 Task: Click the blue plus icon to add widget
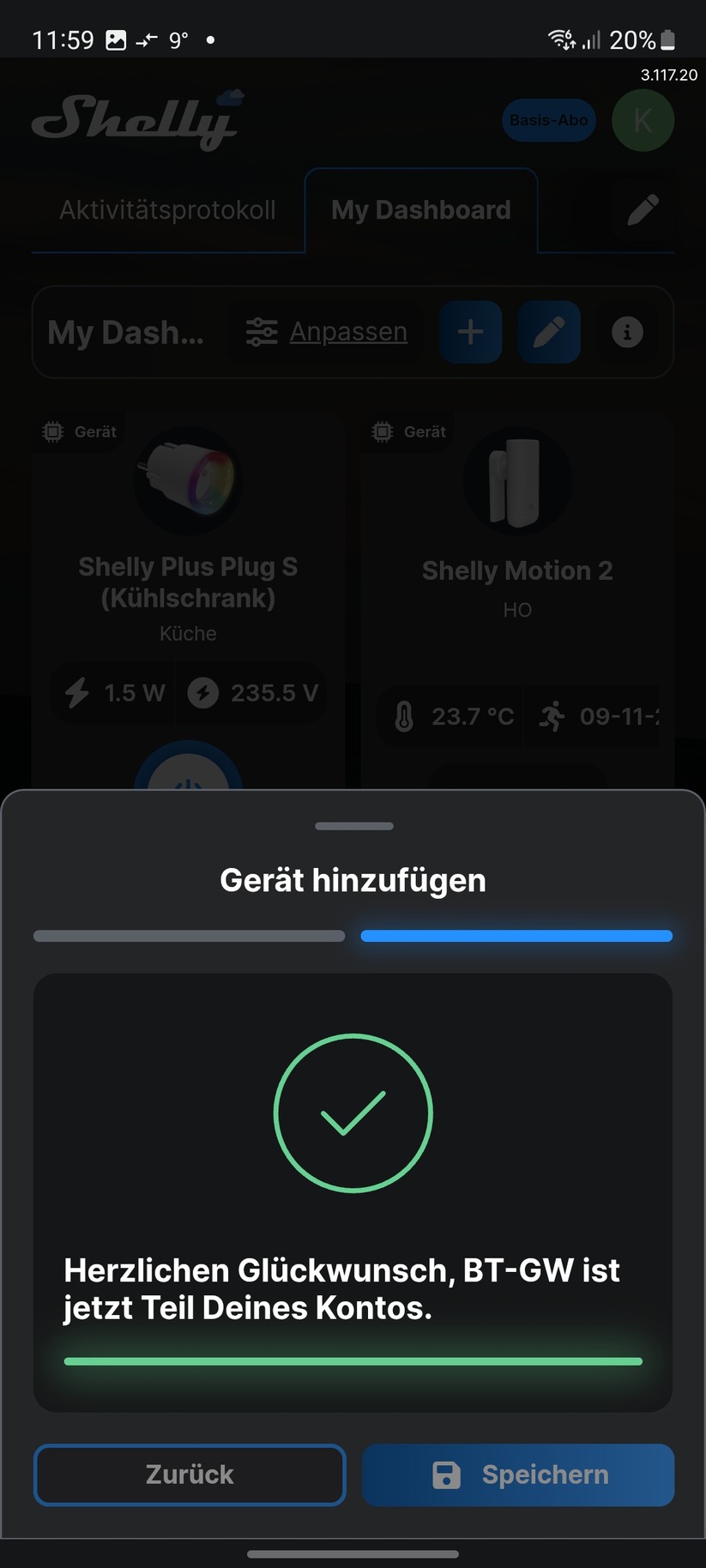(470, 332)
